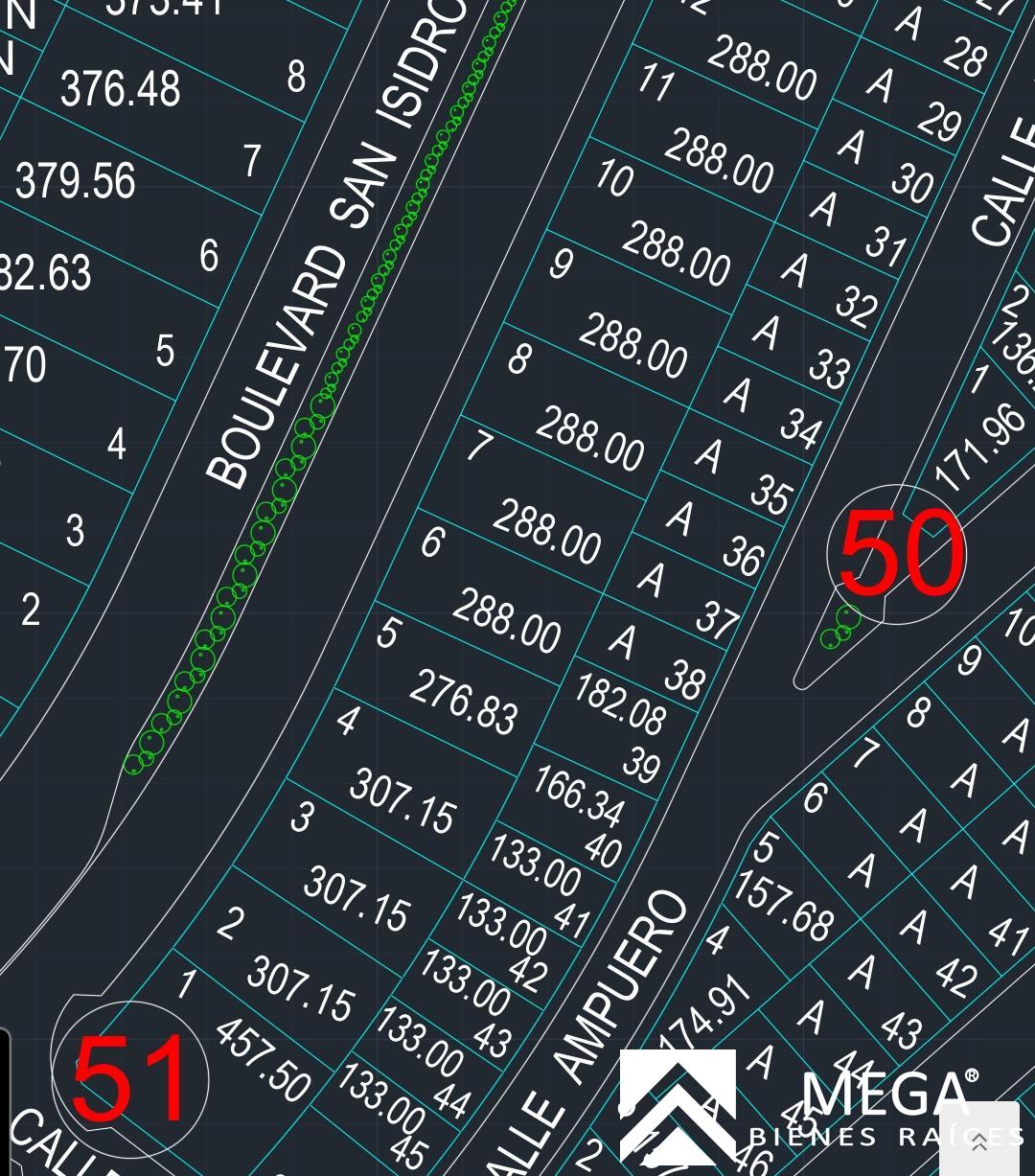Tap the double-chevron scroll-to-top button

[978, 1140]
